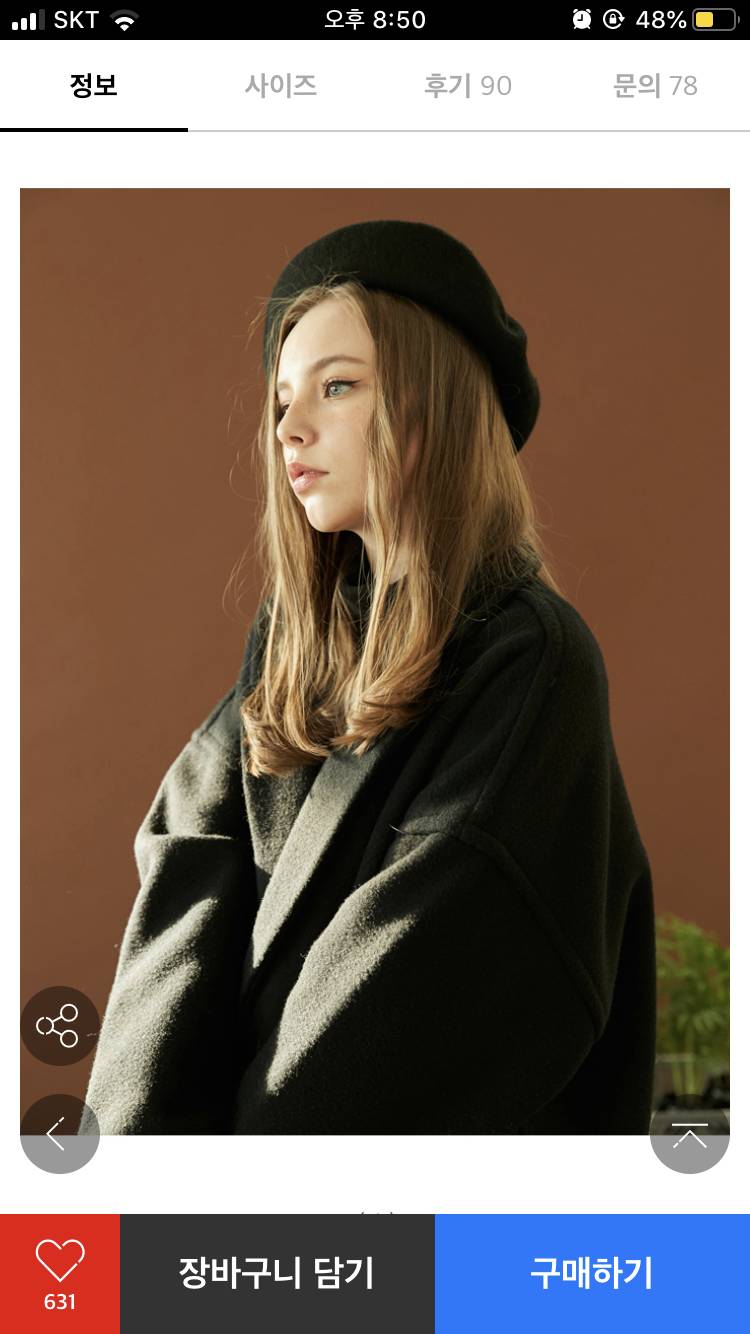Add item with 장바구니 담기
This screenshot has width=750, height=1334.
point(277,1273)
